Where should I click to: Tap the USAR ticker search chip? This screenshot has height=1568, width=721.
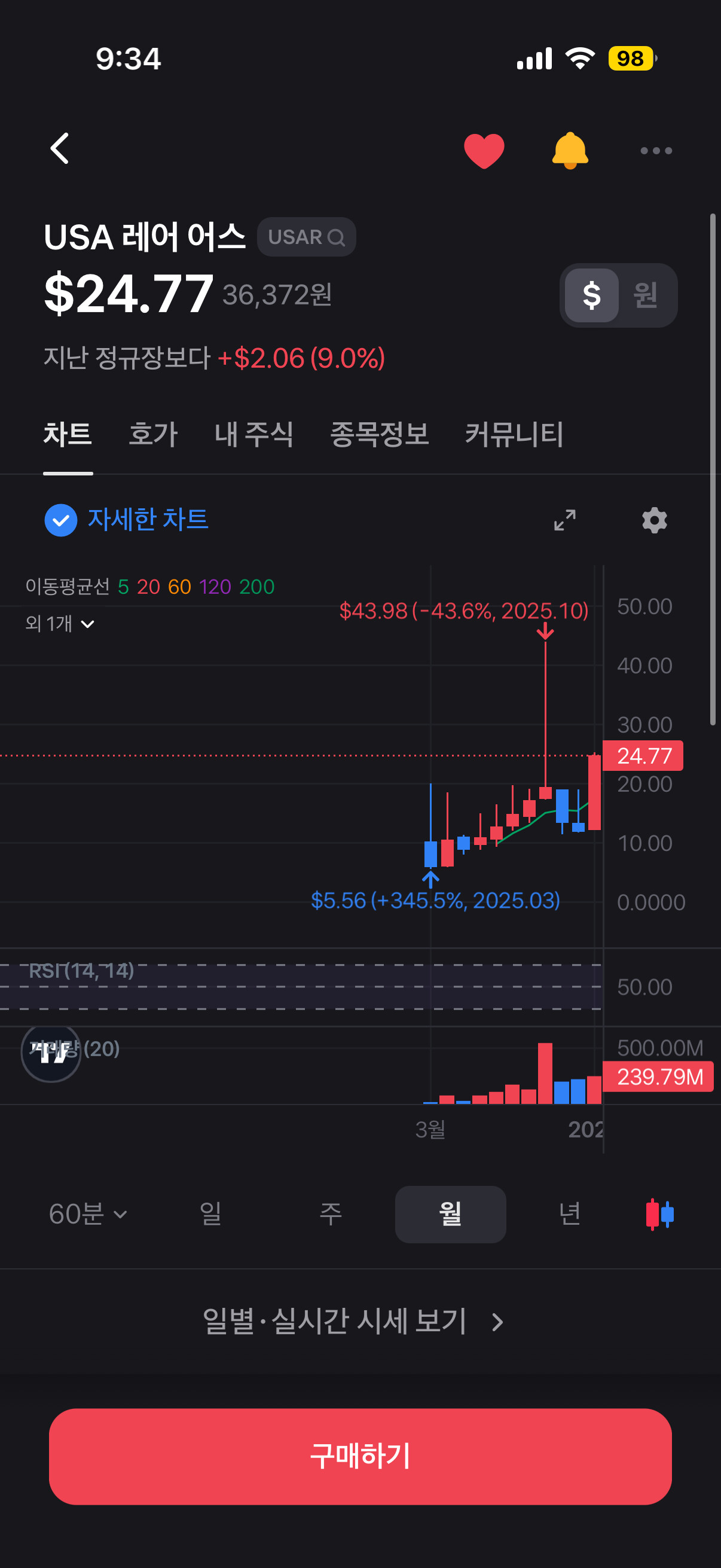tap(306, 237)
